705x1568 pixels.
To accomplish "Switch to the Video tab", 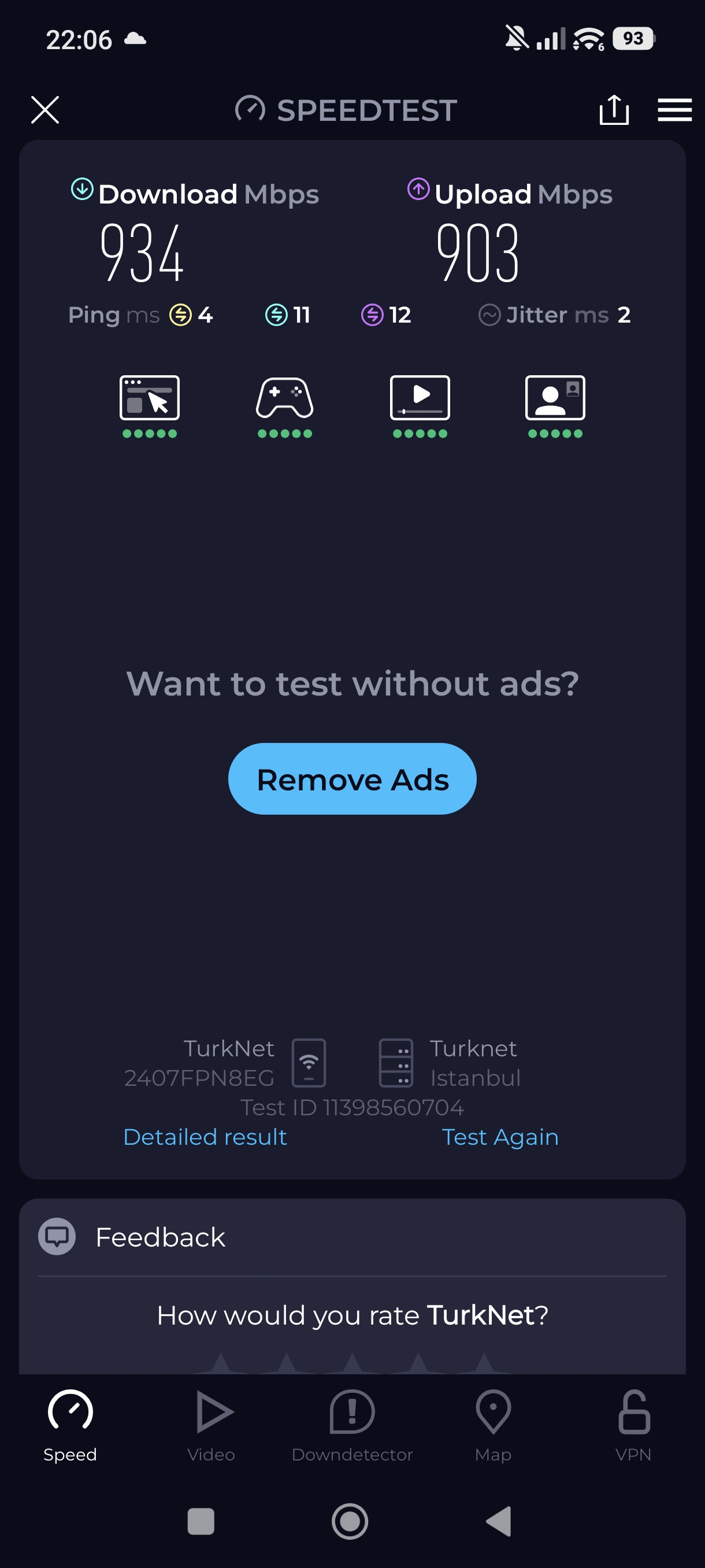I will 211,1426.
